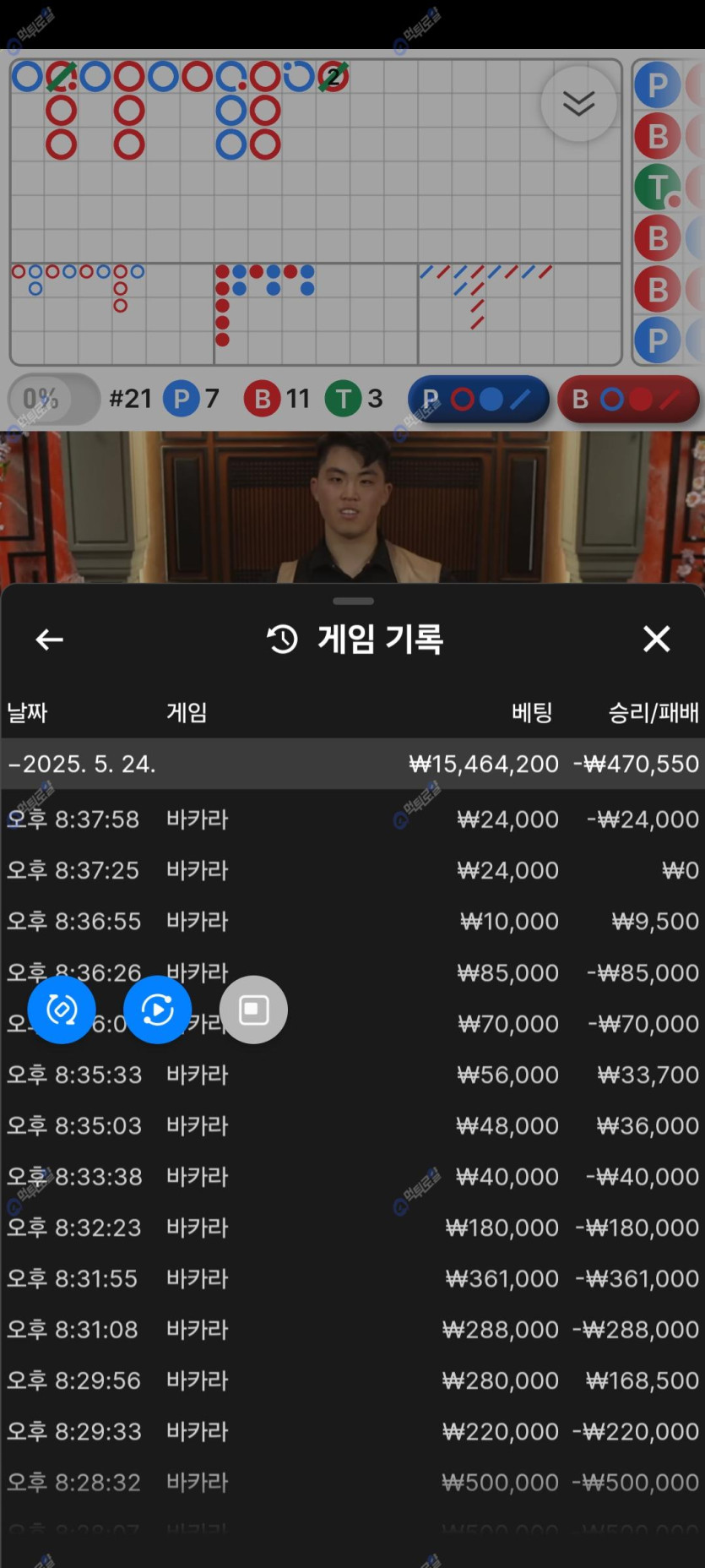Tap the blue screen rotation floating button
Screen dimensions: 705x1568
[x=62, y=1010]
